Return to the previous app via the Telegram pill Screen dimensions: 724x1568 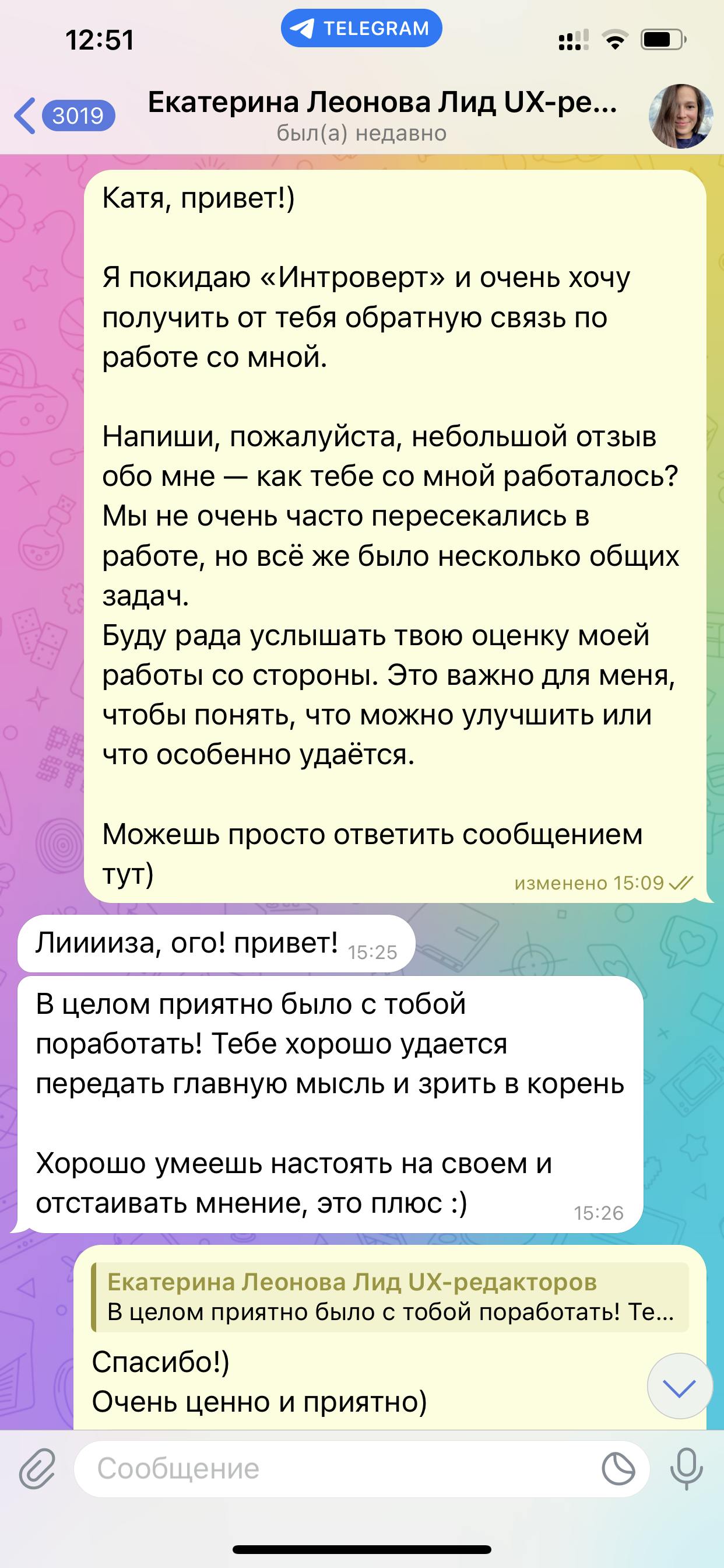[361, 28]
